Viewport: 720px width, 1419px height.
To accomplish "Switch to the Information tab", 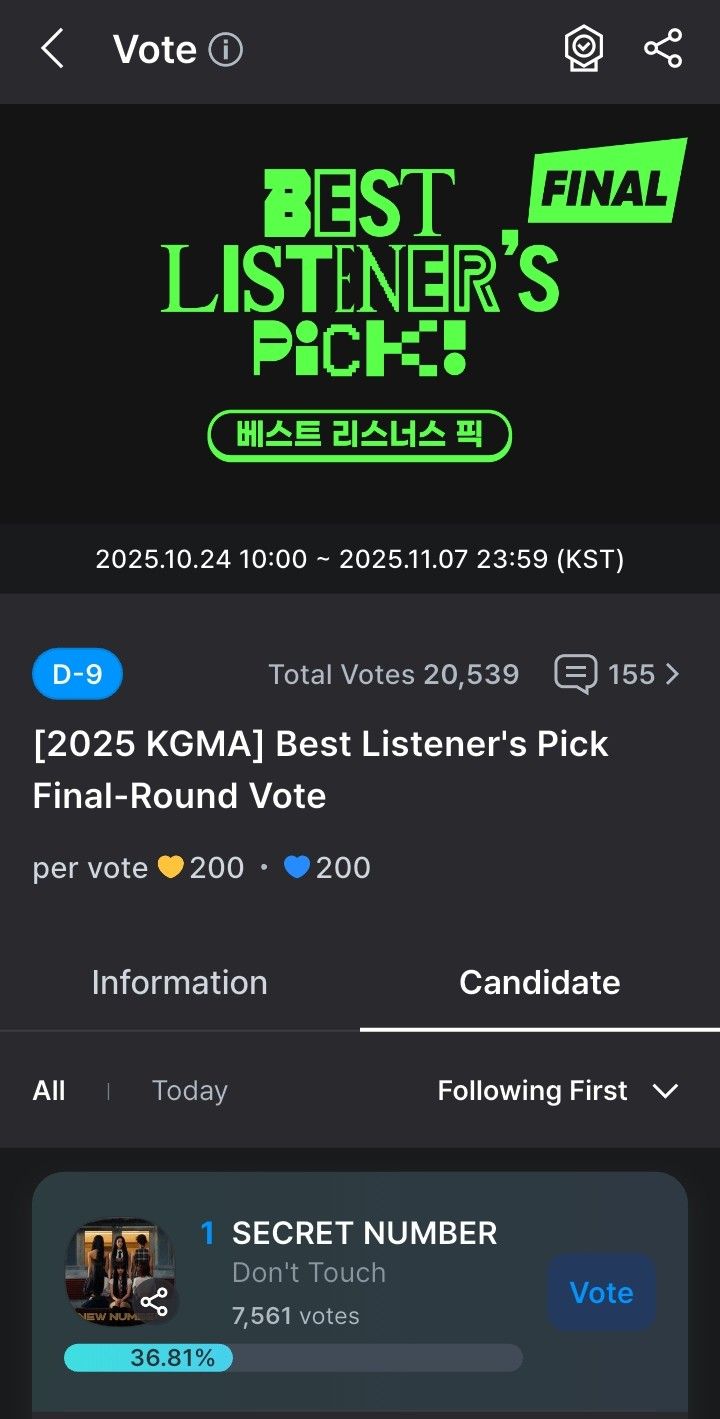I will 180,982.
